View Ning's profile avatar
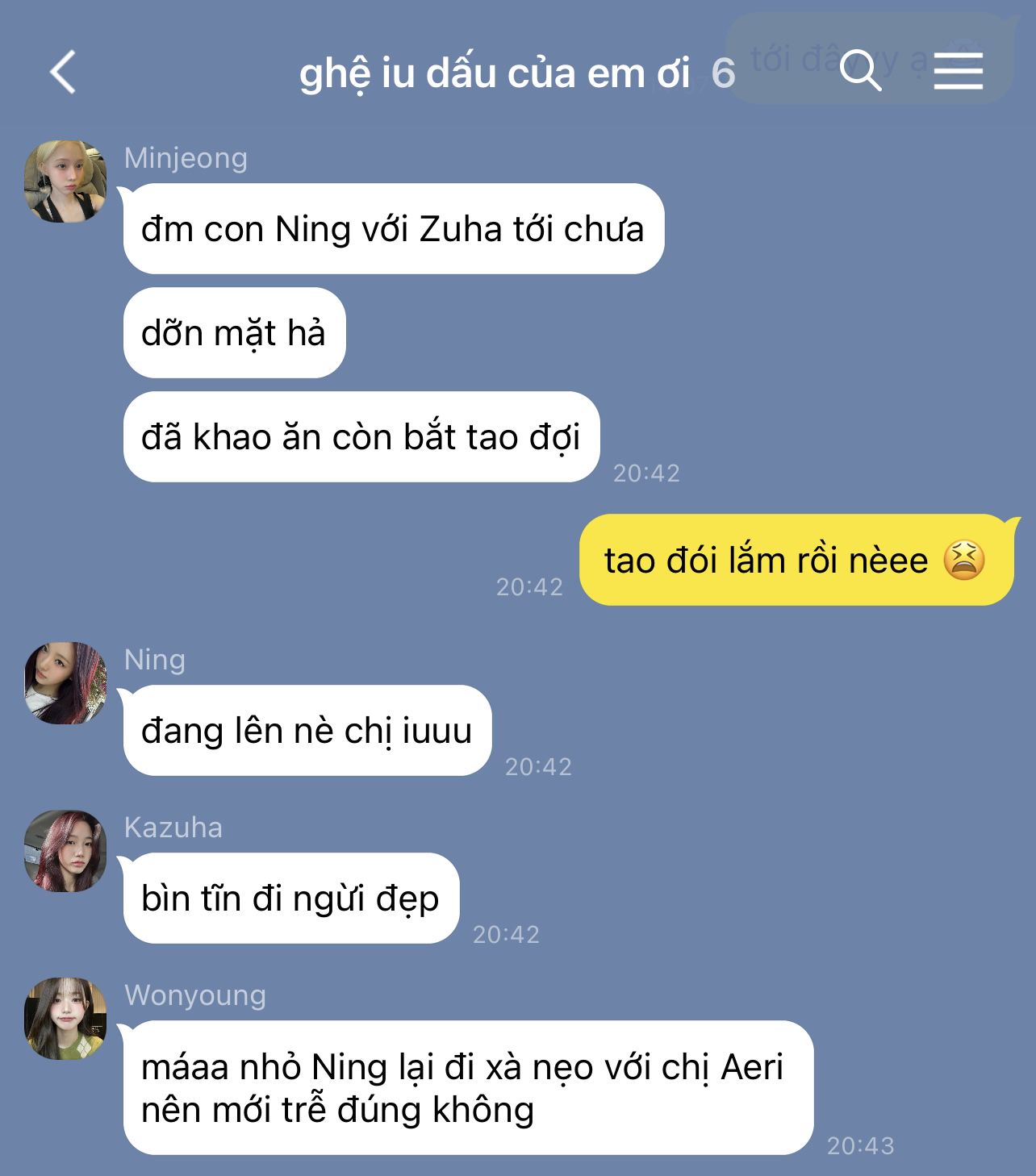Screen dimensions: 1036x1176 (x=65, y=683)
